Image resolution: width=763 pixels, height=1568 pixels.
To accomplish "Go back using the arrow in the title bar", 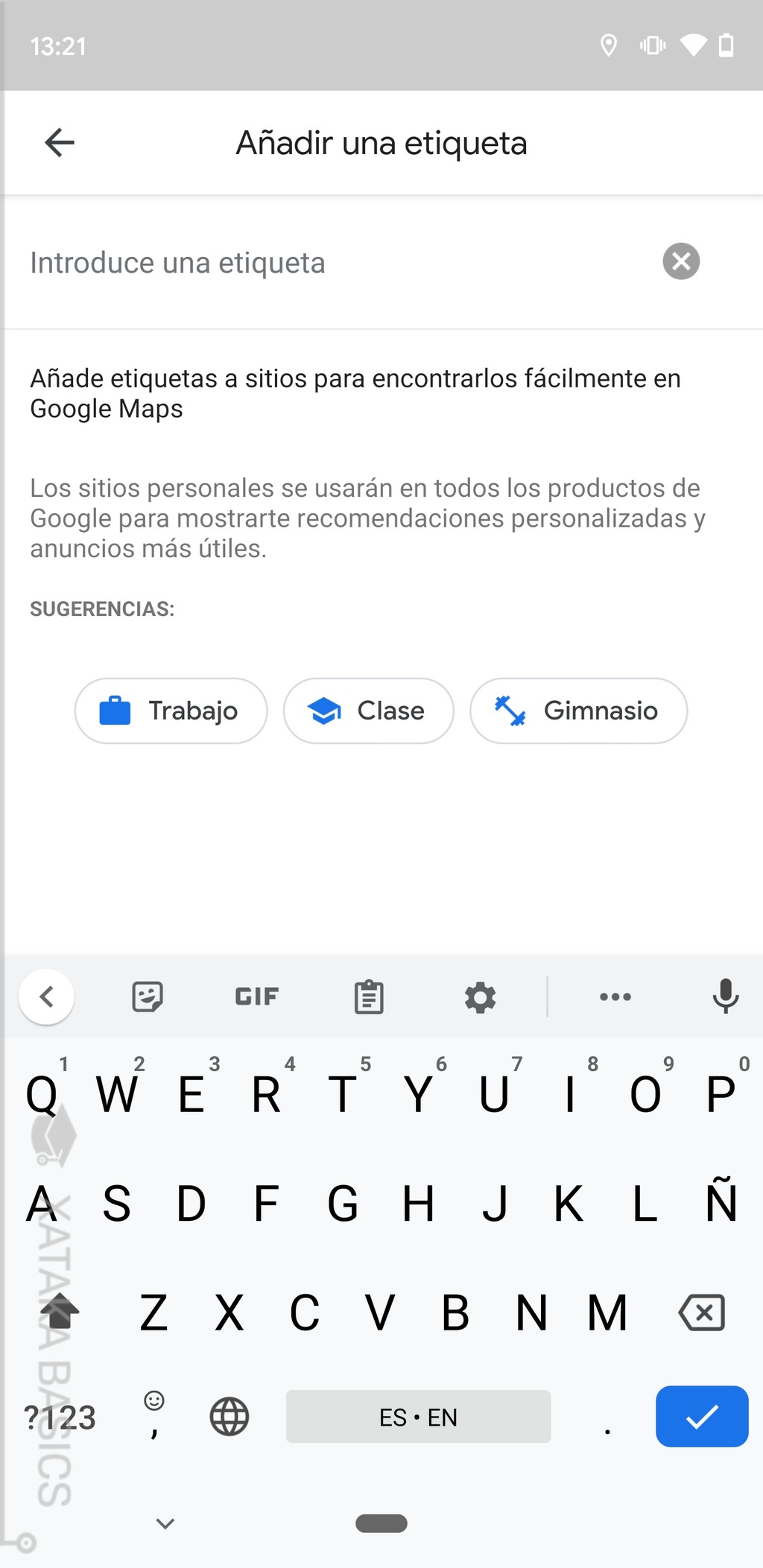I will click(59, 142).
